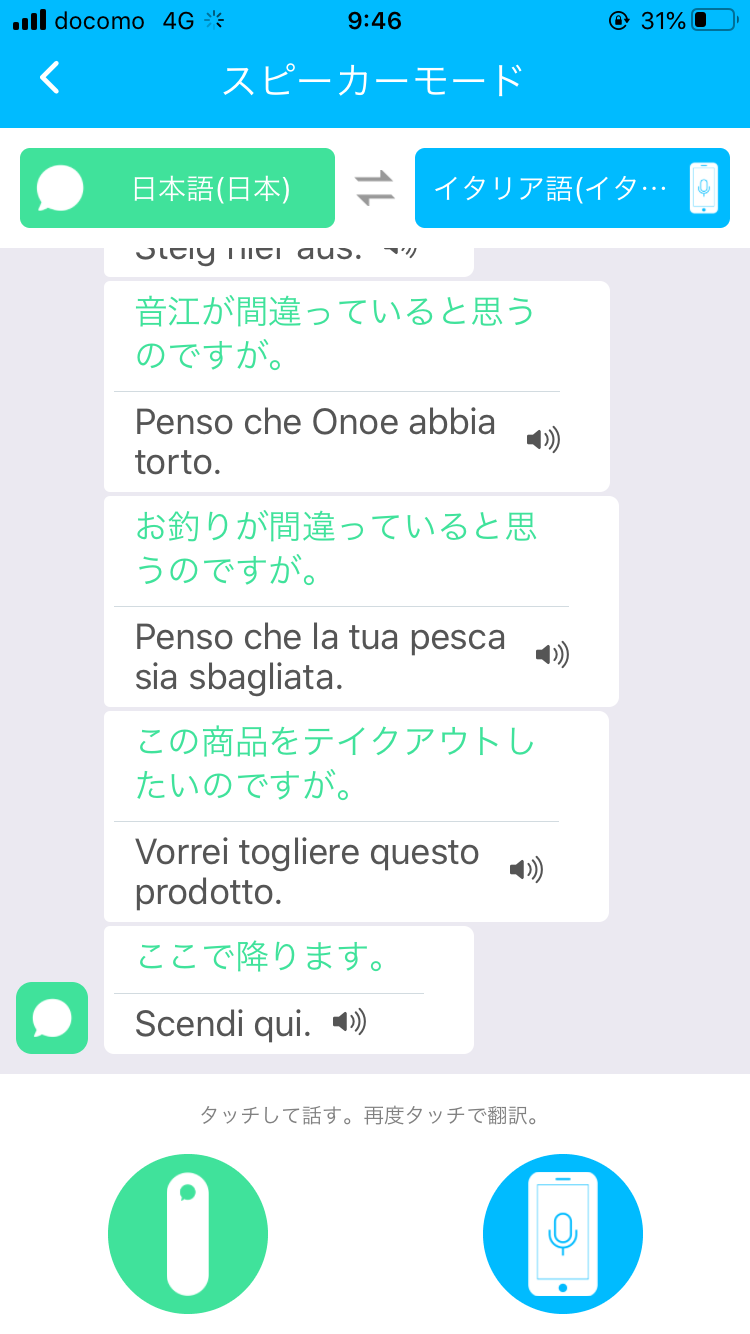Screen dimensions: 750x1334
Task: Tap the green translator device talk button
Action: click(188, 1232)
